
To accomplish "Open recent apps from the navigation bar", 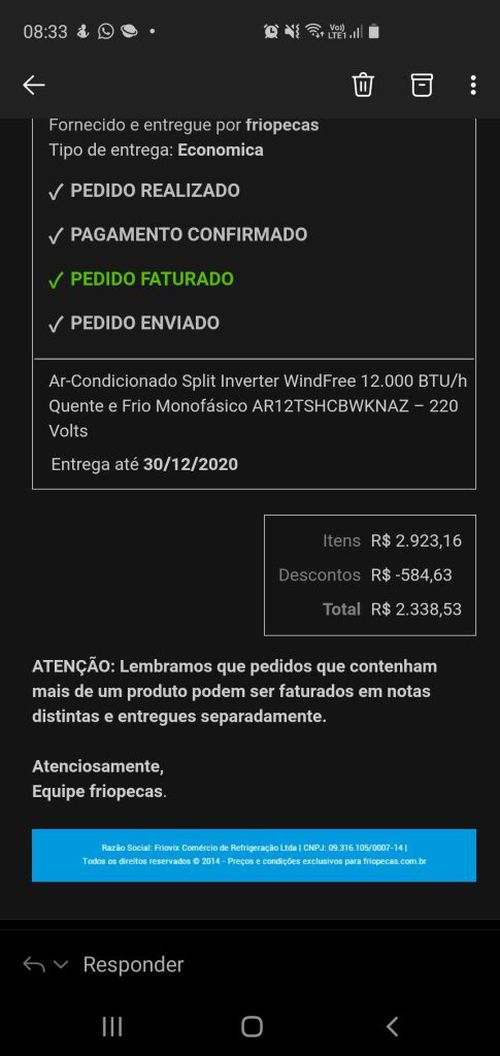I will point(112,1026).
